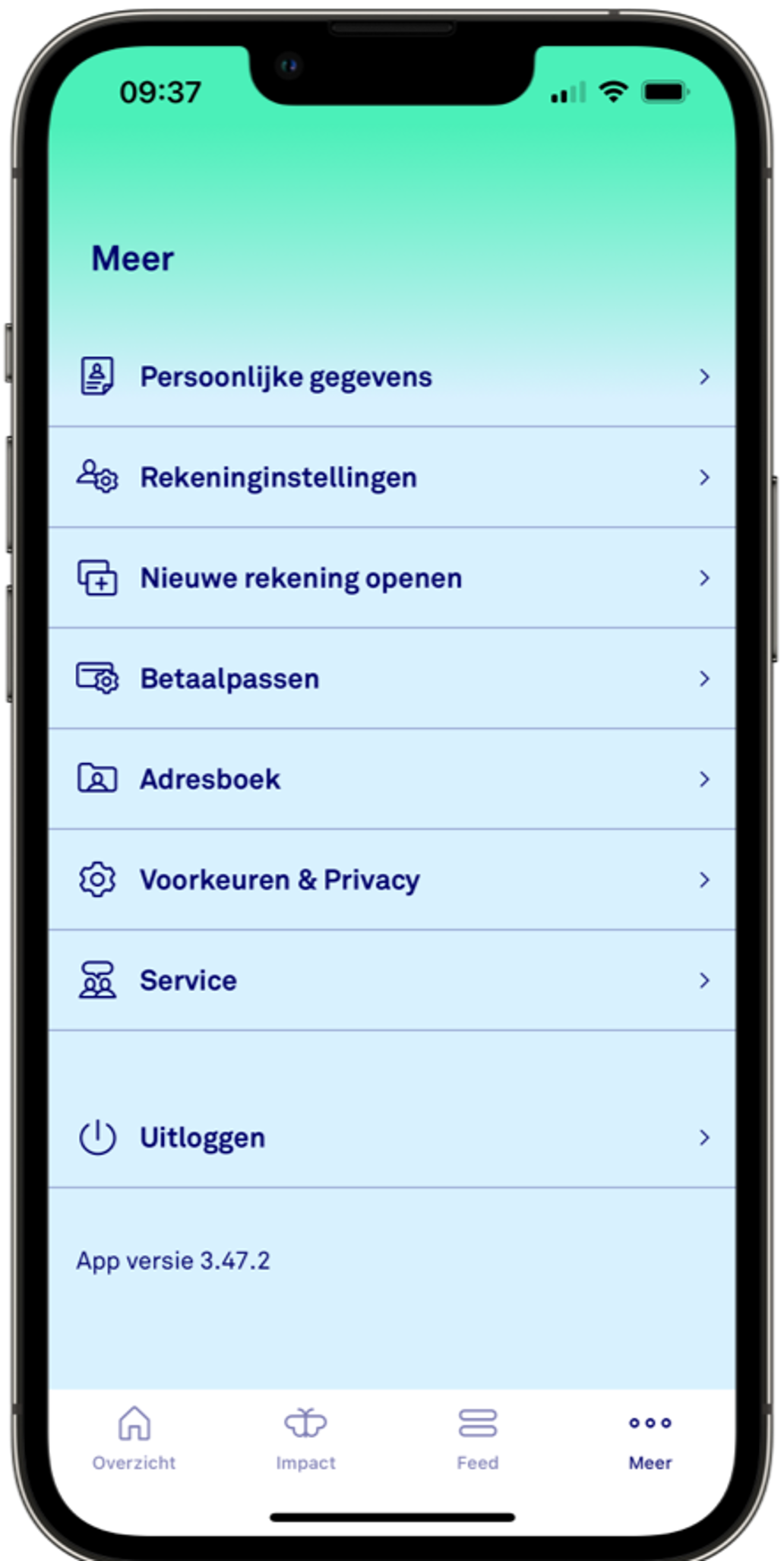The image size is (784, 1561).
Task: Switch to the Feed tab
Action: tap(478, 1439)
